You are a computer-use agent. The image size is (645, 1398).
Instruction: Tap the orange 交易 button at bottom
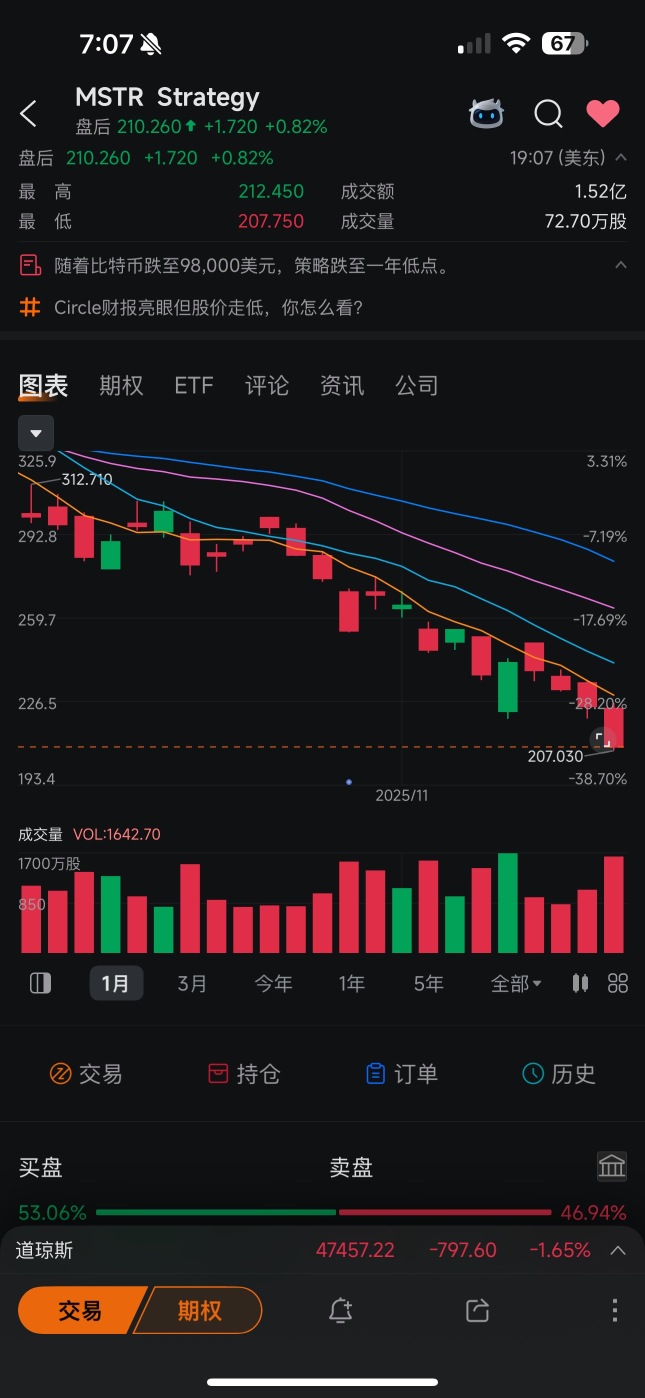click(x=79, y=1310)
